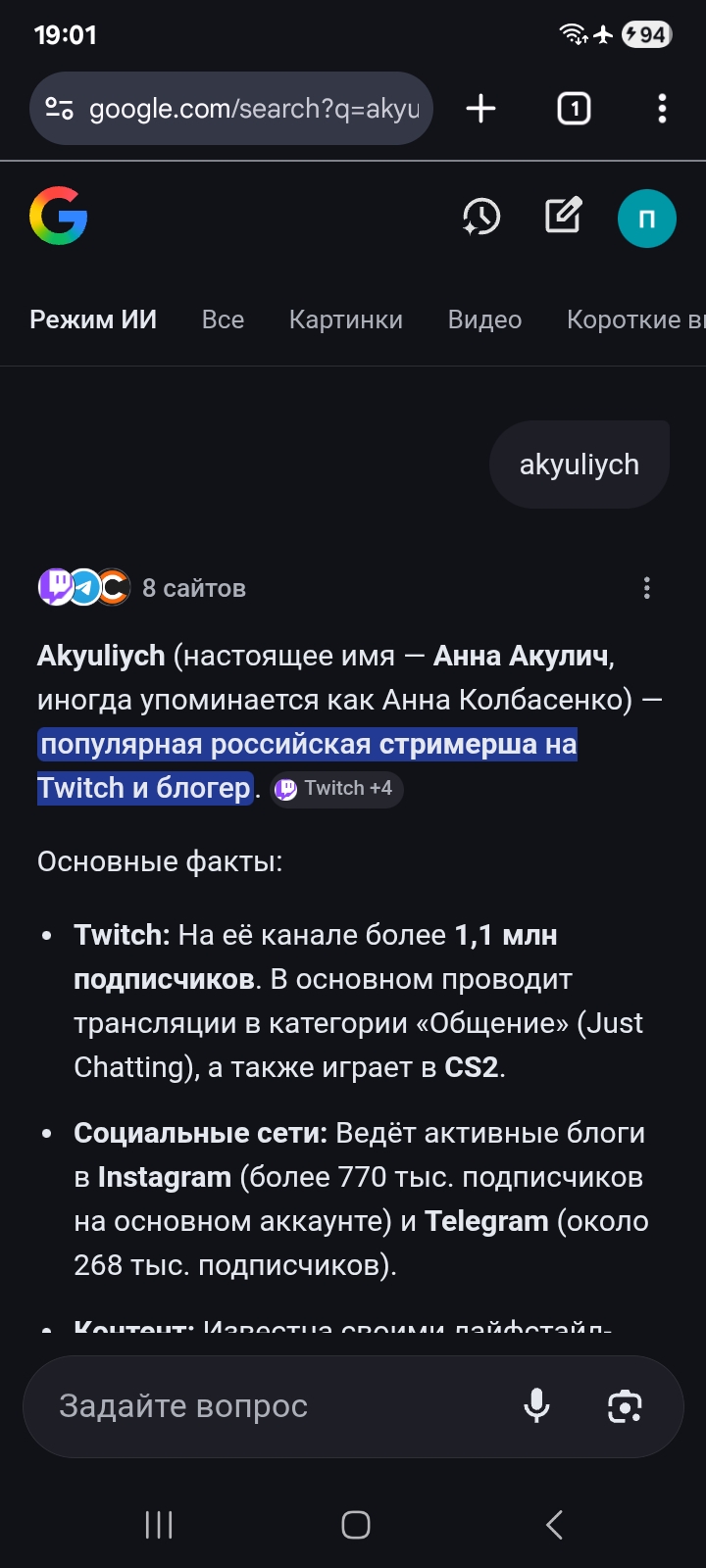Open Chrome's overflow menu
Viewport: 706px width, 1568px height.
point(663,108)
